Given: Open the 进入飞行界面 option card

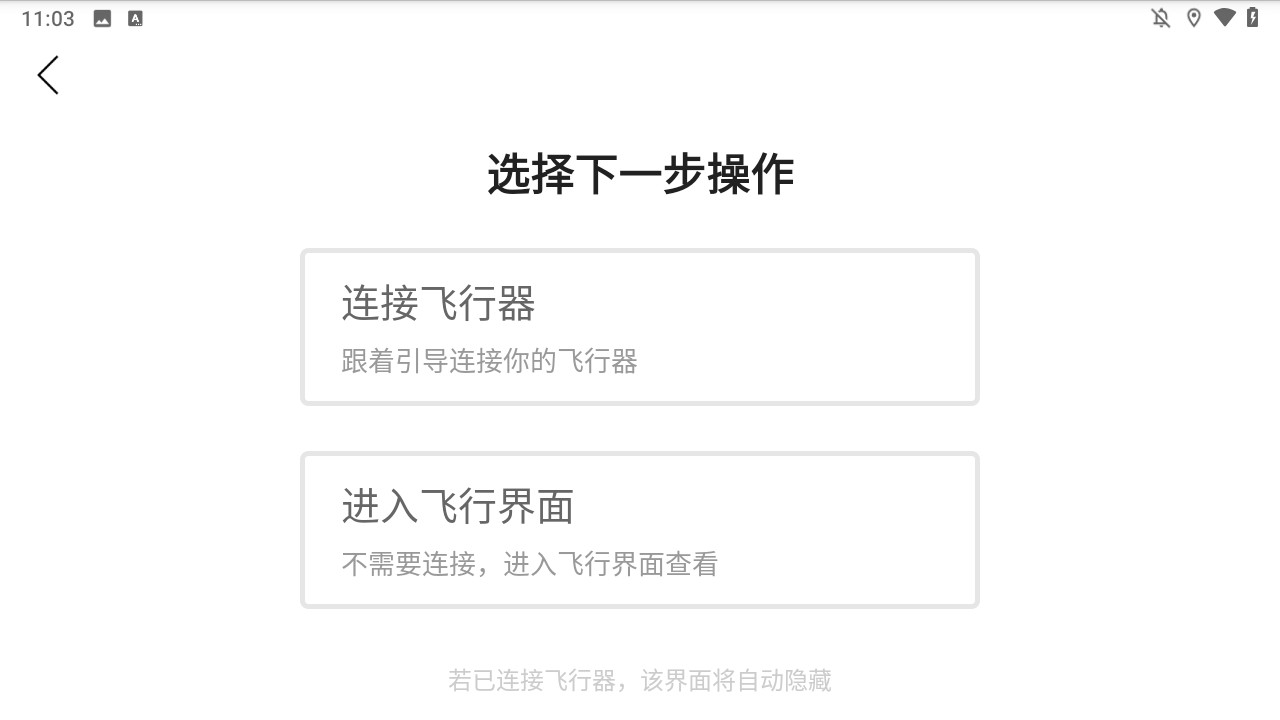Looking at the screenshot, I should (639, 530).
